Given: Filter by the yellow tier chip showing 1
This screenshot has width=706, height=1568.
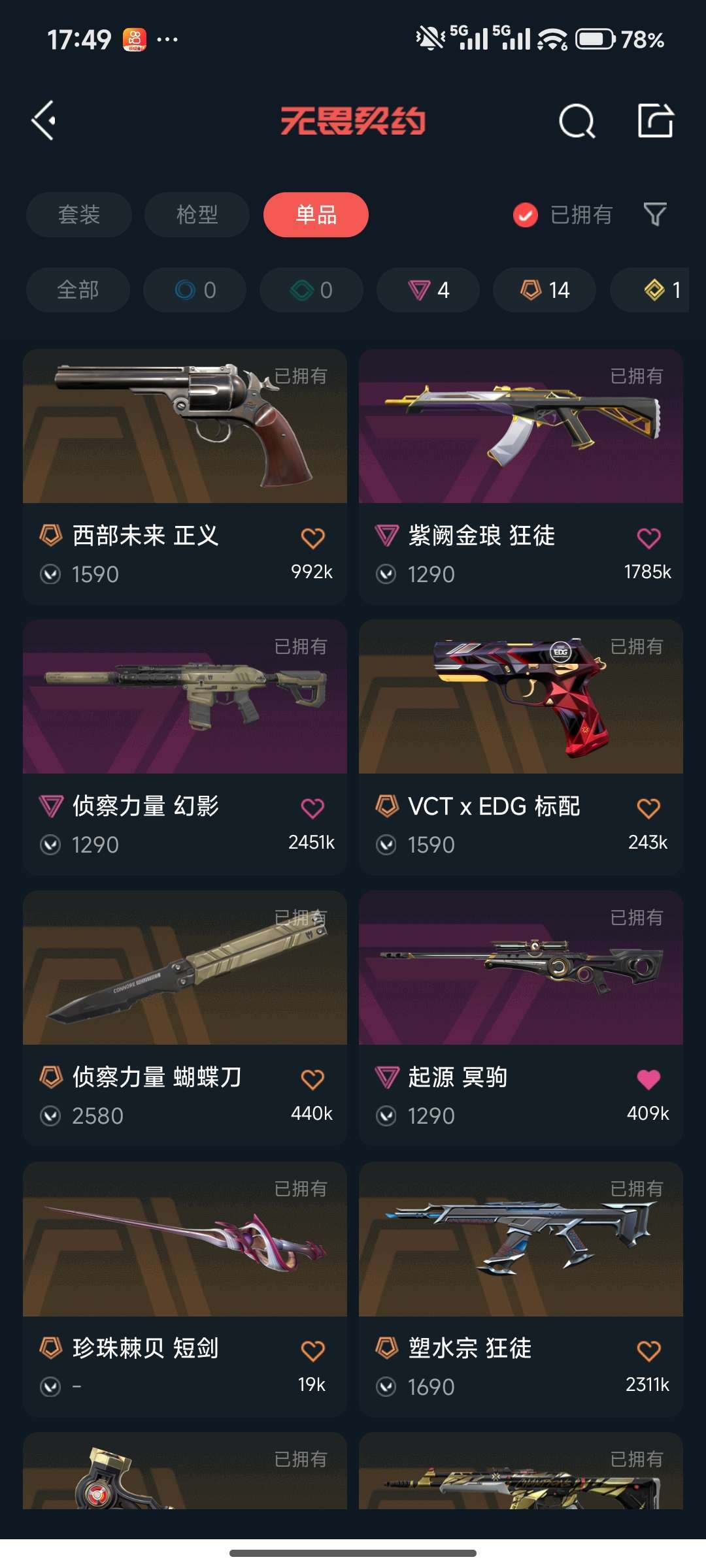Looking at the screenshot, I should [660, 289].
